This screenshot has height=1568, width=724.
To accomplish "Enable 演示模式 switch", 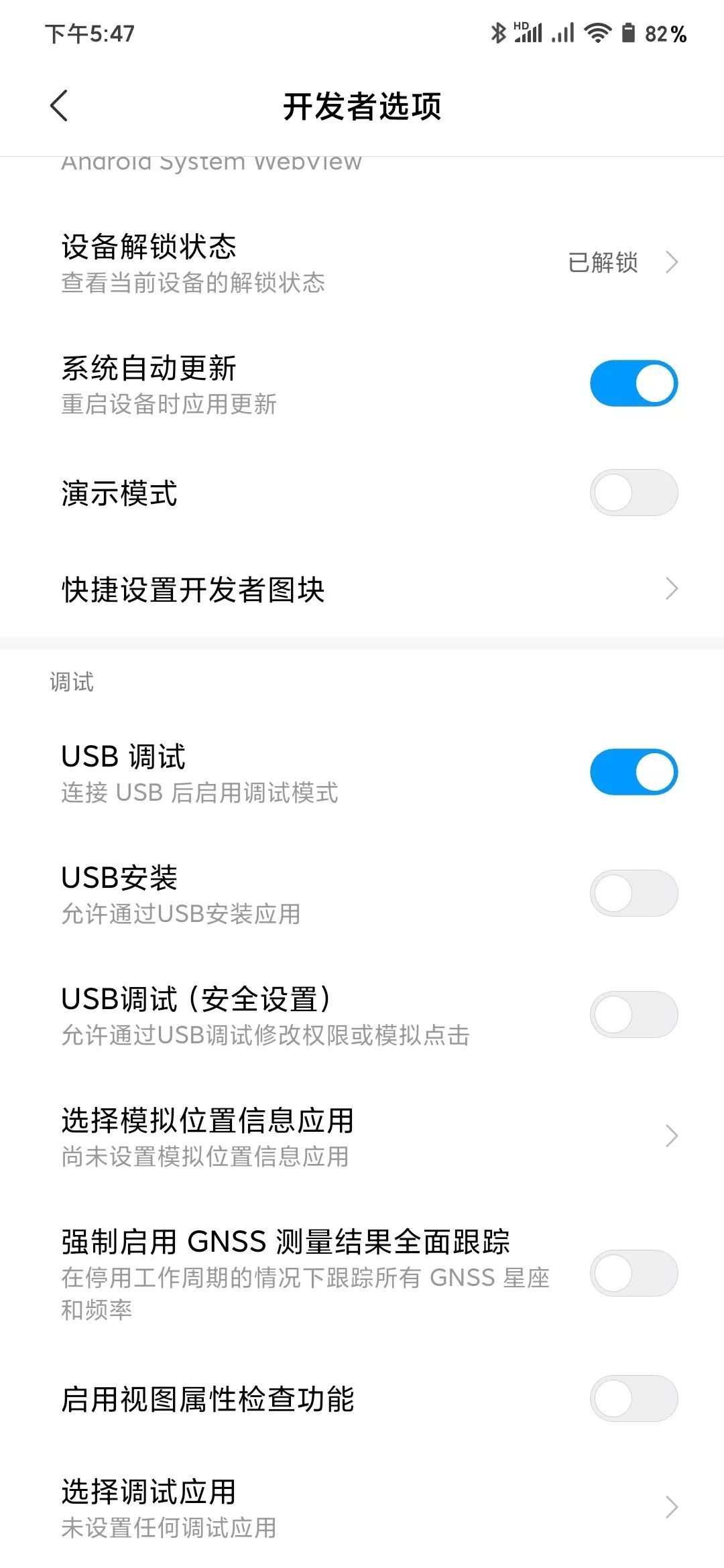I will pos(633,493).
